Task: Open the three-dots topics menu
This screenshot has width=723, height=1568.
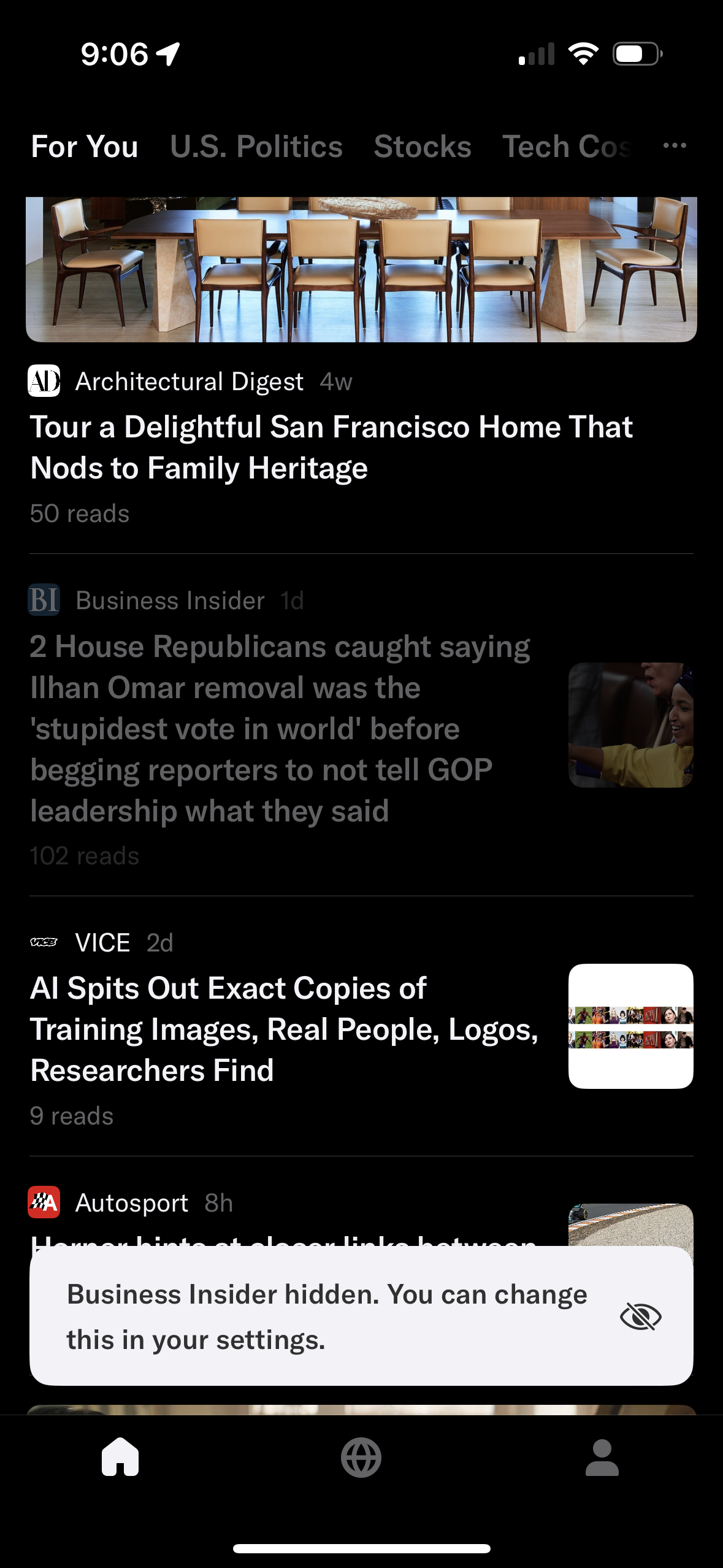Action: click(675, 146)
